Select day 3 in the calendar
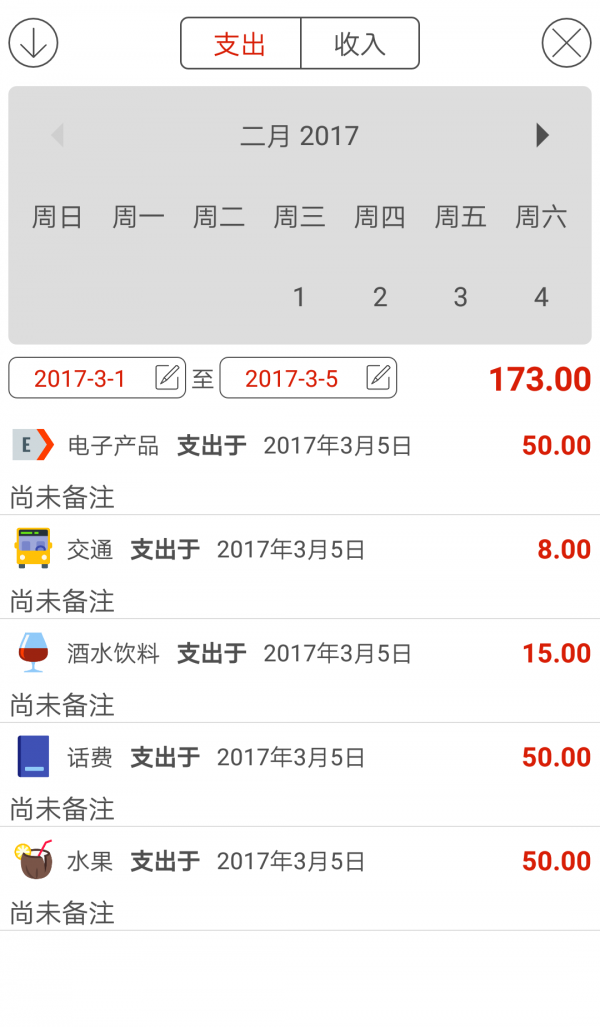 click(x=460, y=297)
